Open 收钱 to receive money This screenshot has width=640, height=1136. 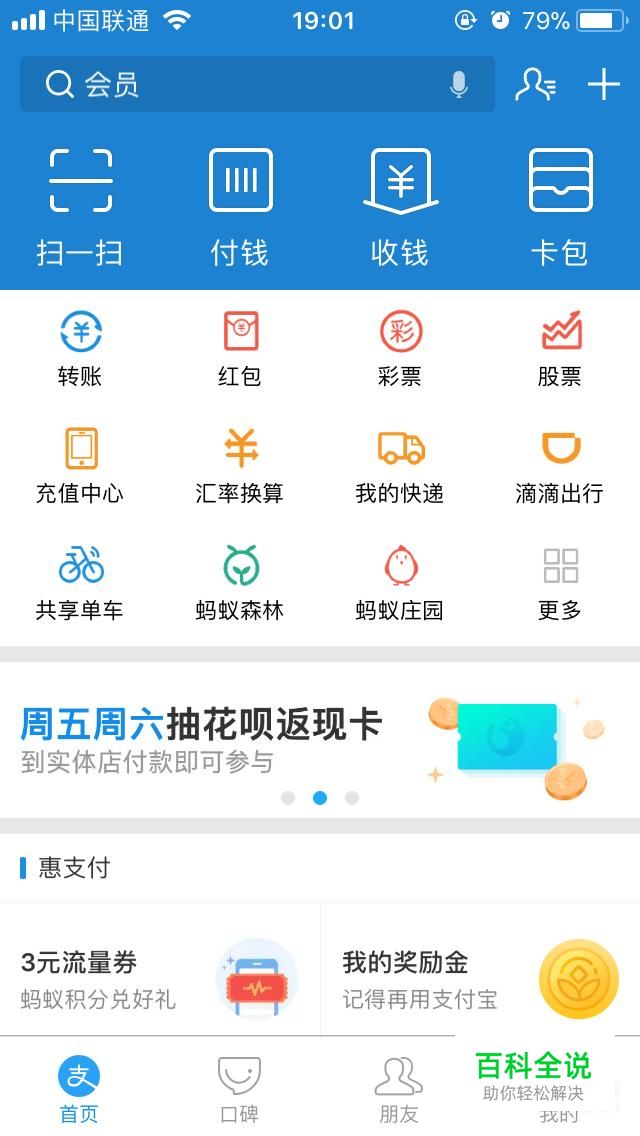coord(400,207)
